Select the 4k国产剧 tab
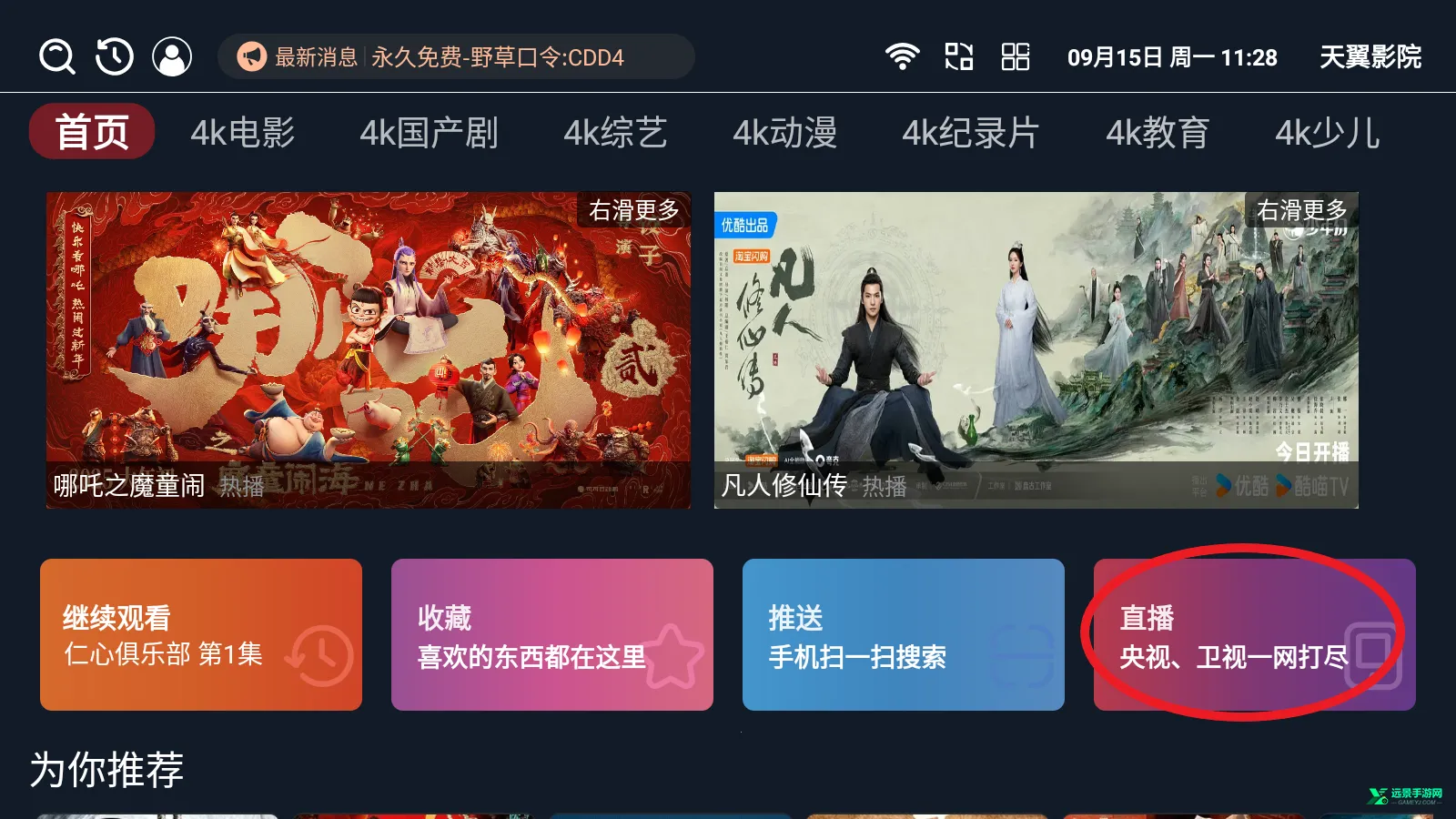Image resolution: width=1456 pixels, height=819 pixels. (429, 133)
